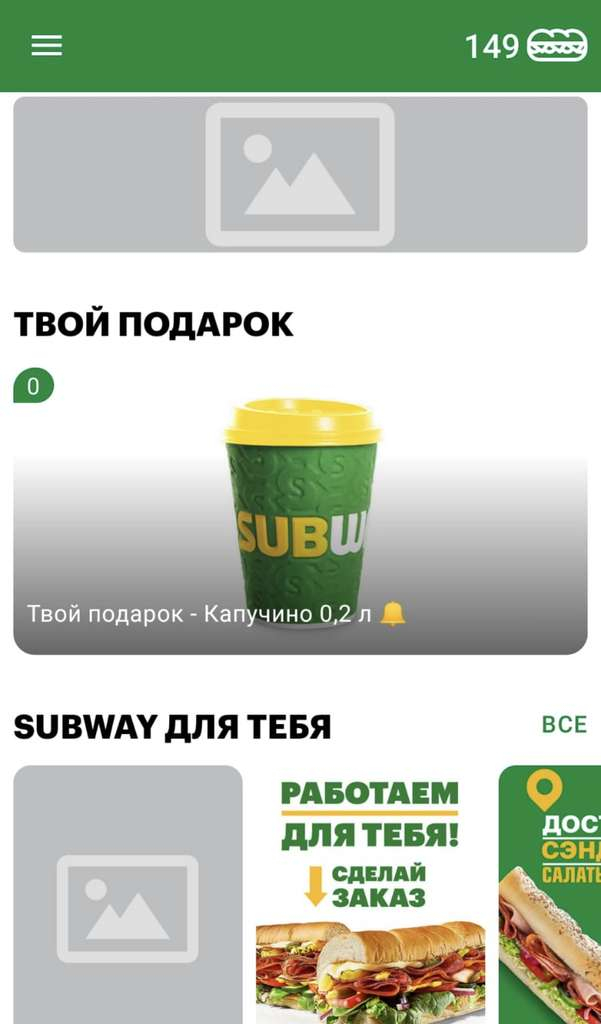
Task: Tap ВСЕ to view all offers
Action: (x=564, y=724)
